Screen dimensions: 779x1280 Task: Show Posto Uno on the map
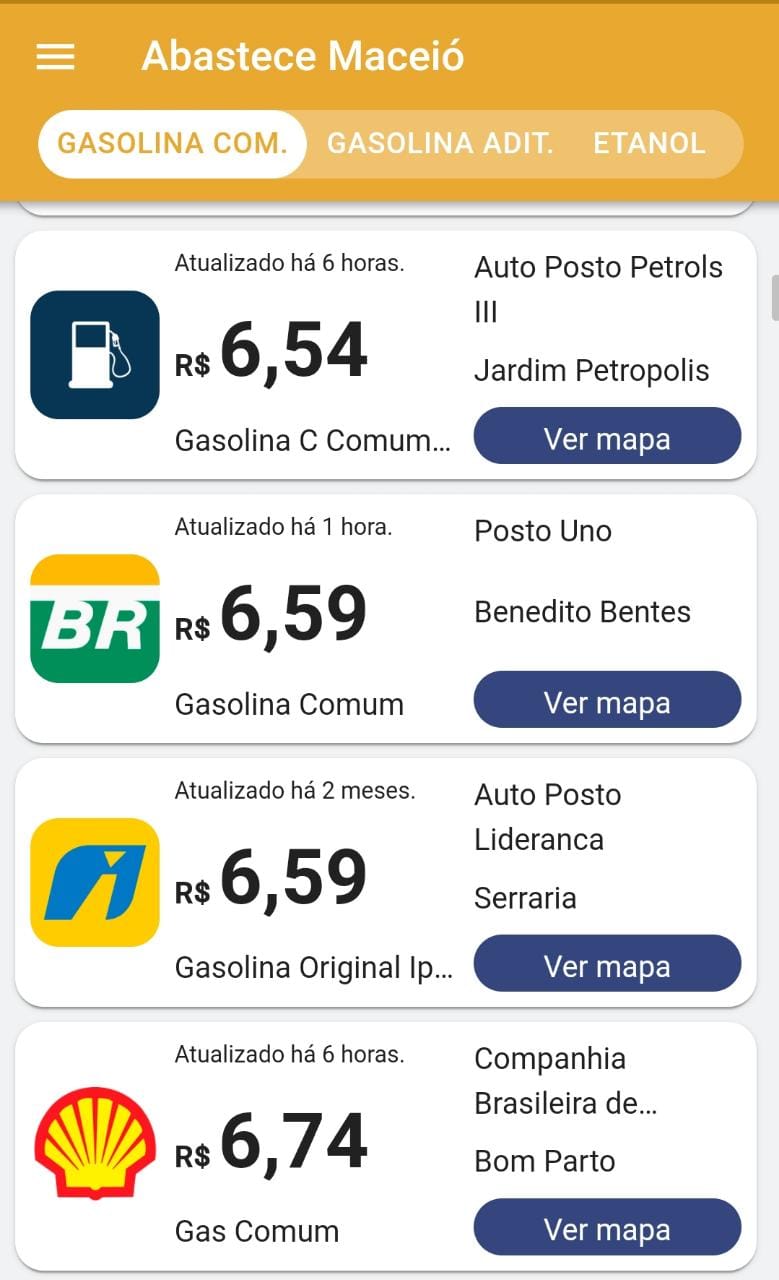(607, 700)
